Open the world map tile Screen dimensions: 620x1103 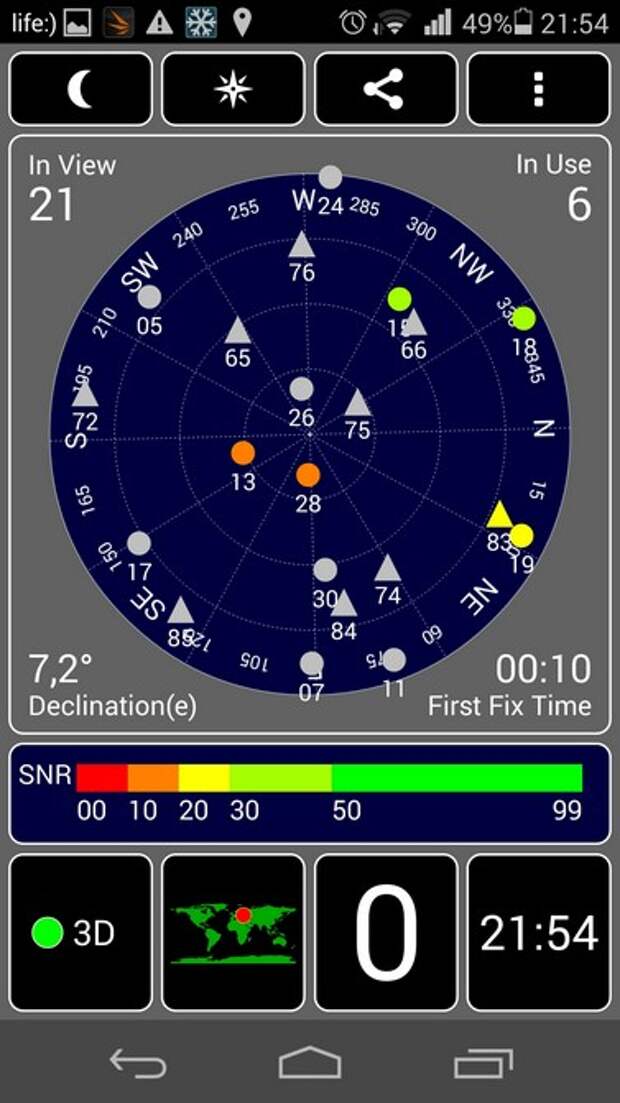coord(233,933)
